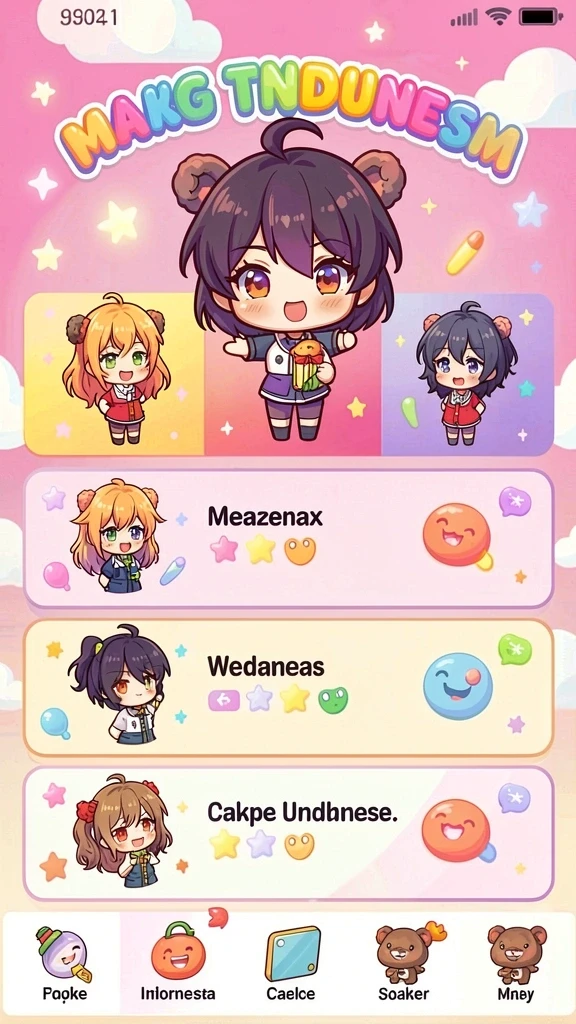
Task: Tap the purple arrow chip under Wedaneas
Action: point(224,701)
